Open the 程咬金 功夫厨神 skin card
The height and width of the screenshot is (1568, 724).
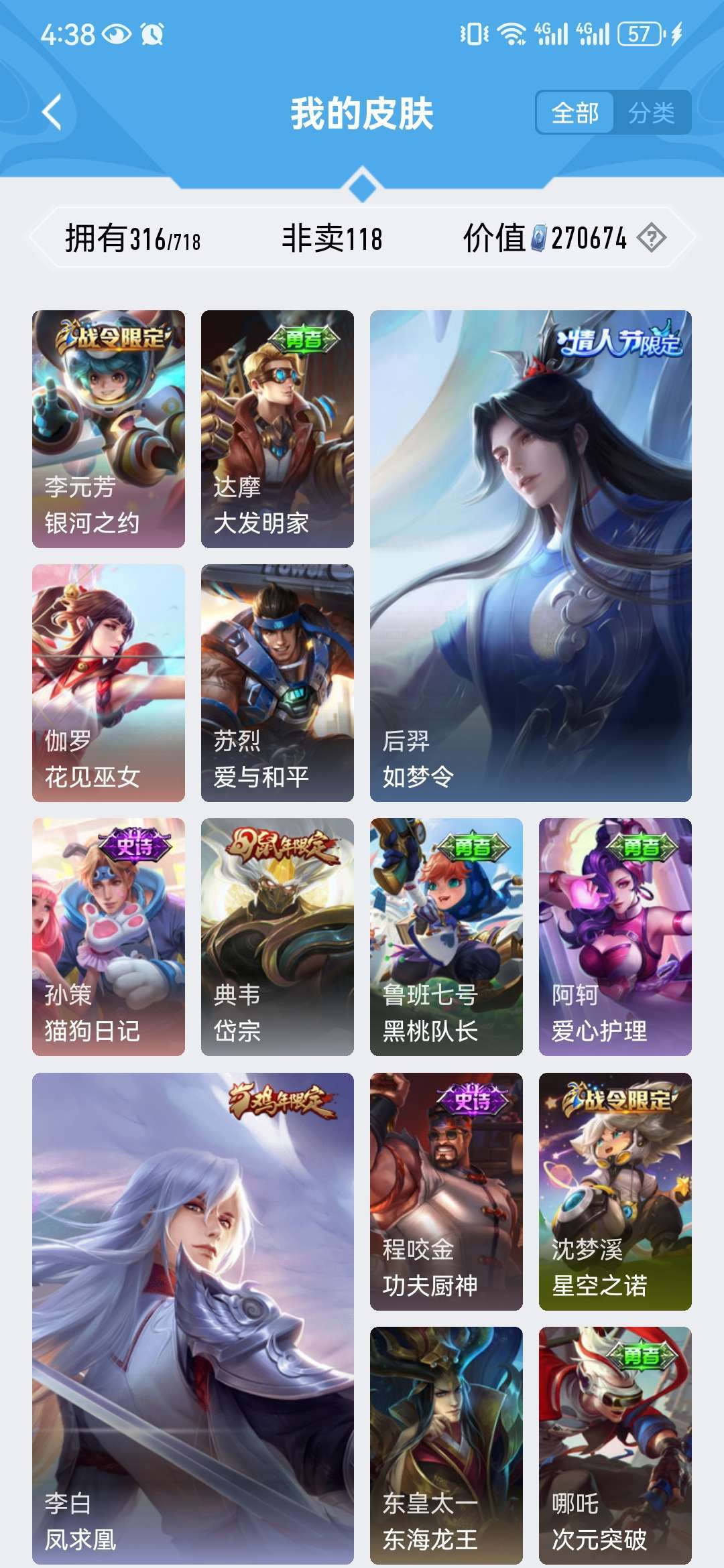click(x=446, y=1191)
